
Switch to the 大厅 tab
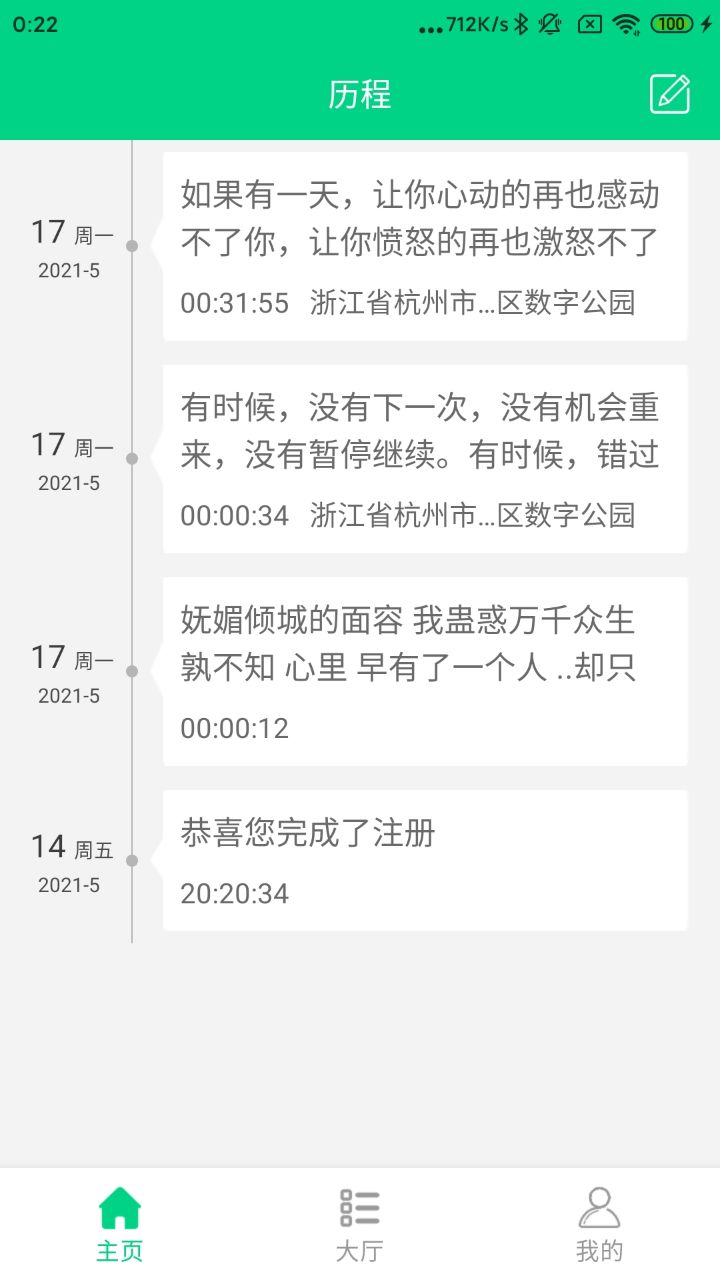(360, 1224)
